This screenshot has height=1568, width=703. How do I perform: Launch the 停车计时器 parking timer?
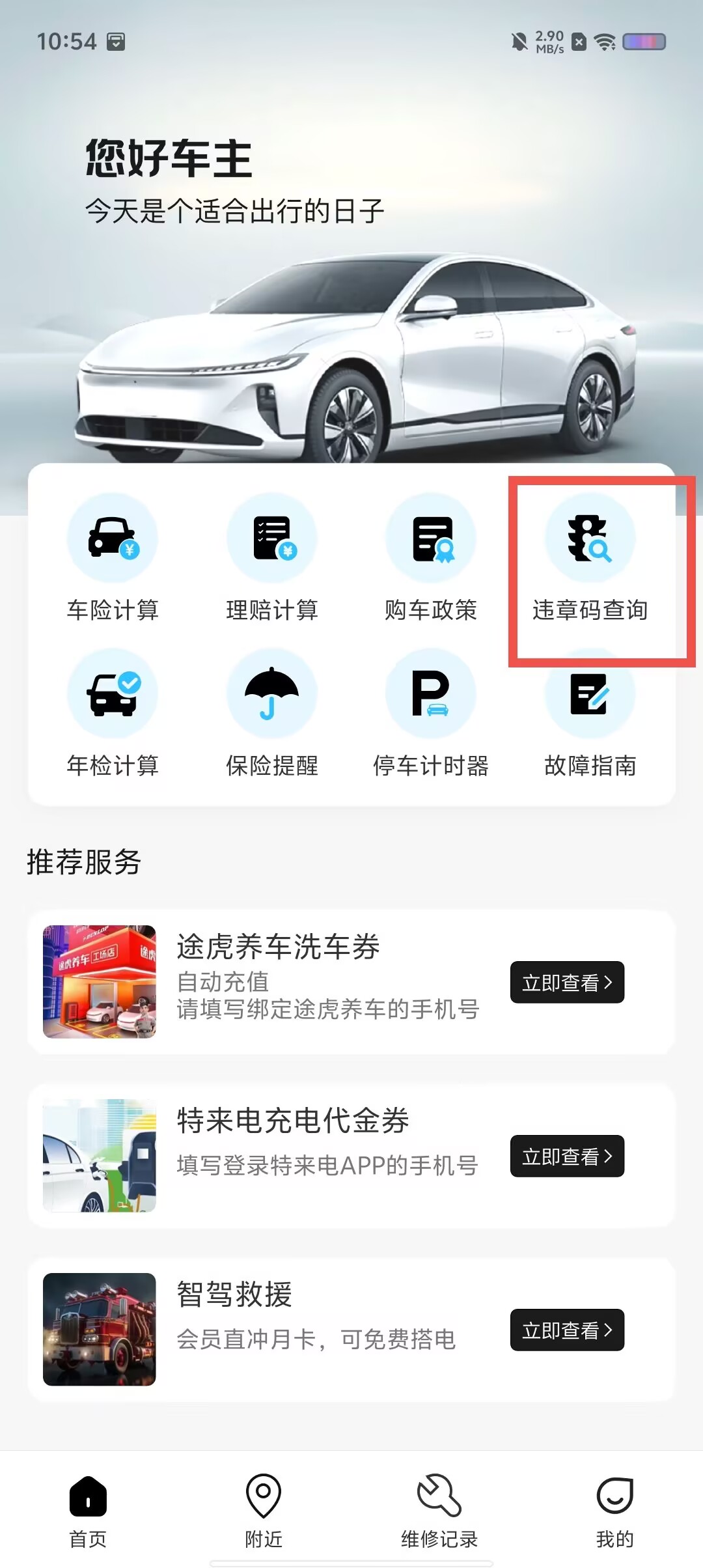(x=431, y=714)
